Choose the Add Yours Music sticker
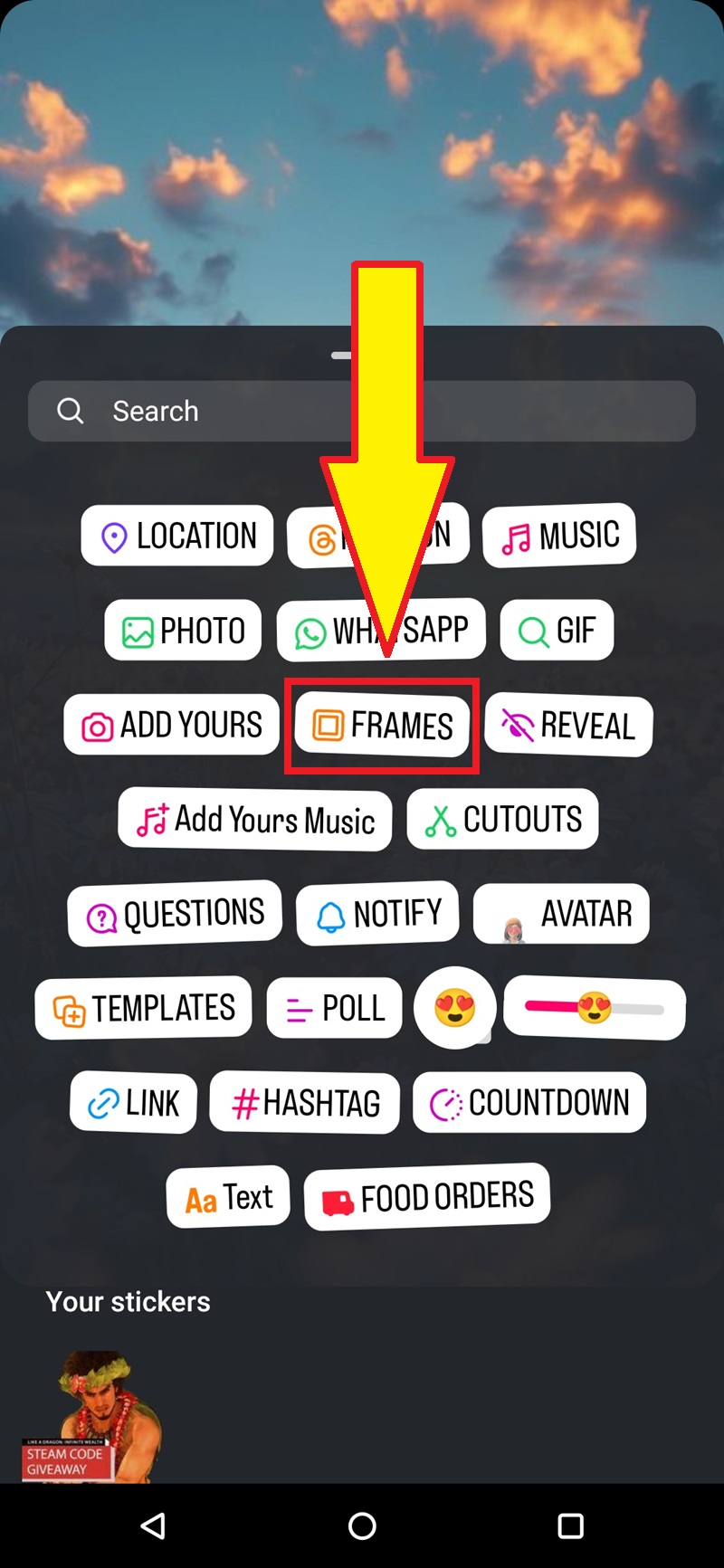Screen dimensions: 724x1568 [255, 820]
